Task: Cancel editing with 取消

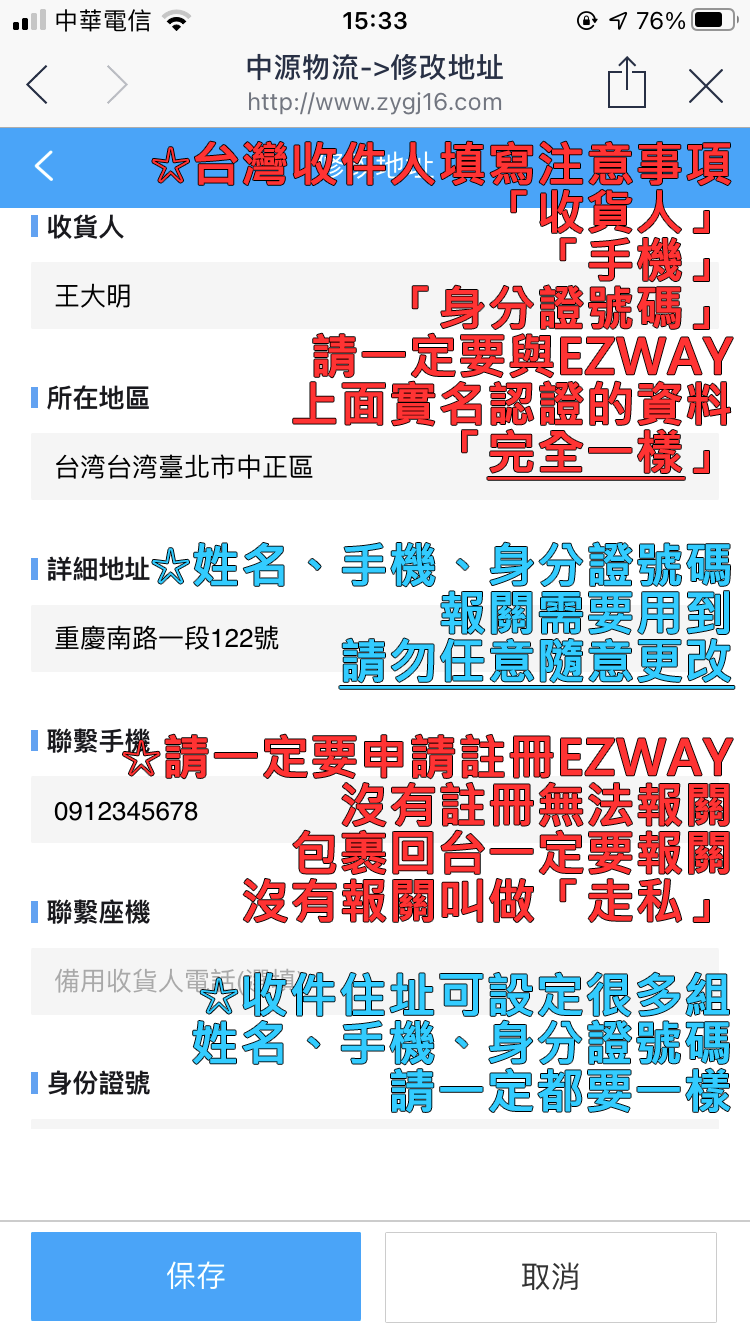Action: click(550, 1276)
